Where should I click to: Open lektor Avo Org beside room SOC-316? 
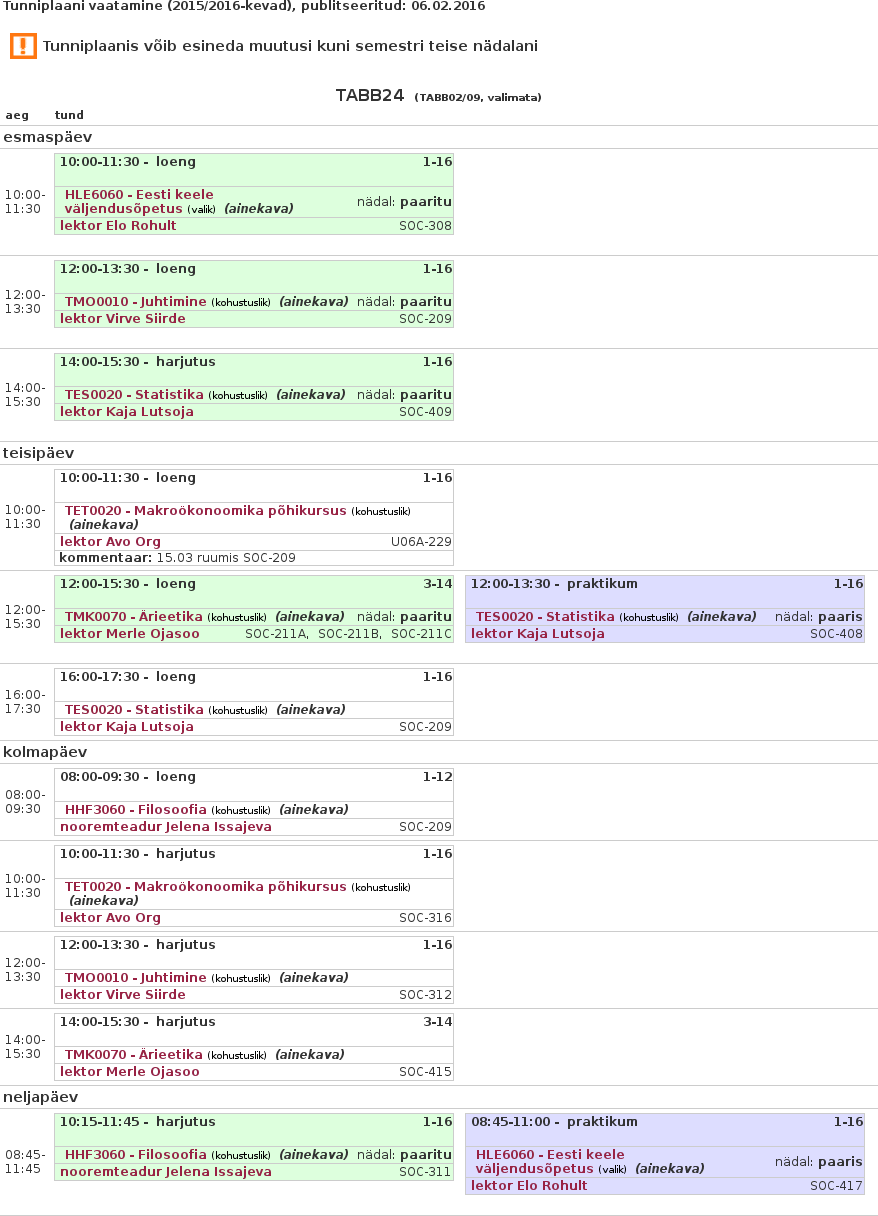pos(110,918)
